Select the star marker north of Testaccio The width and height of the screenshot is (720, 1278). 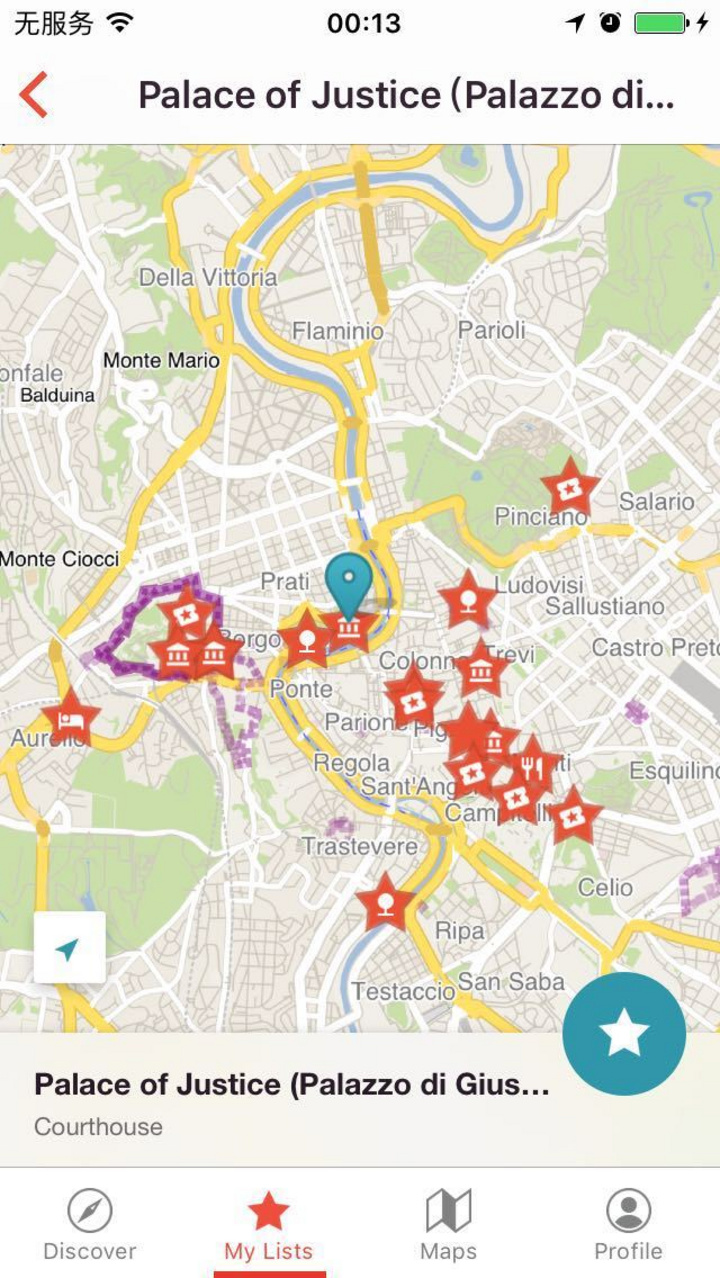387,900
